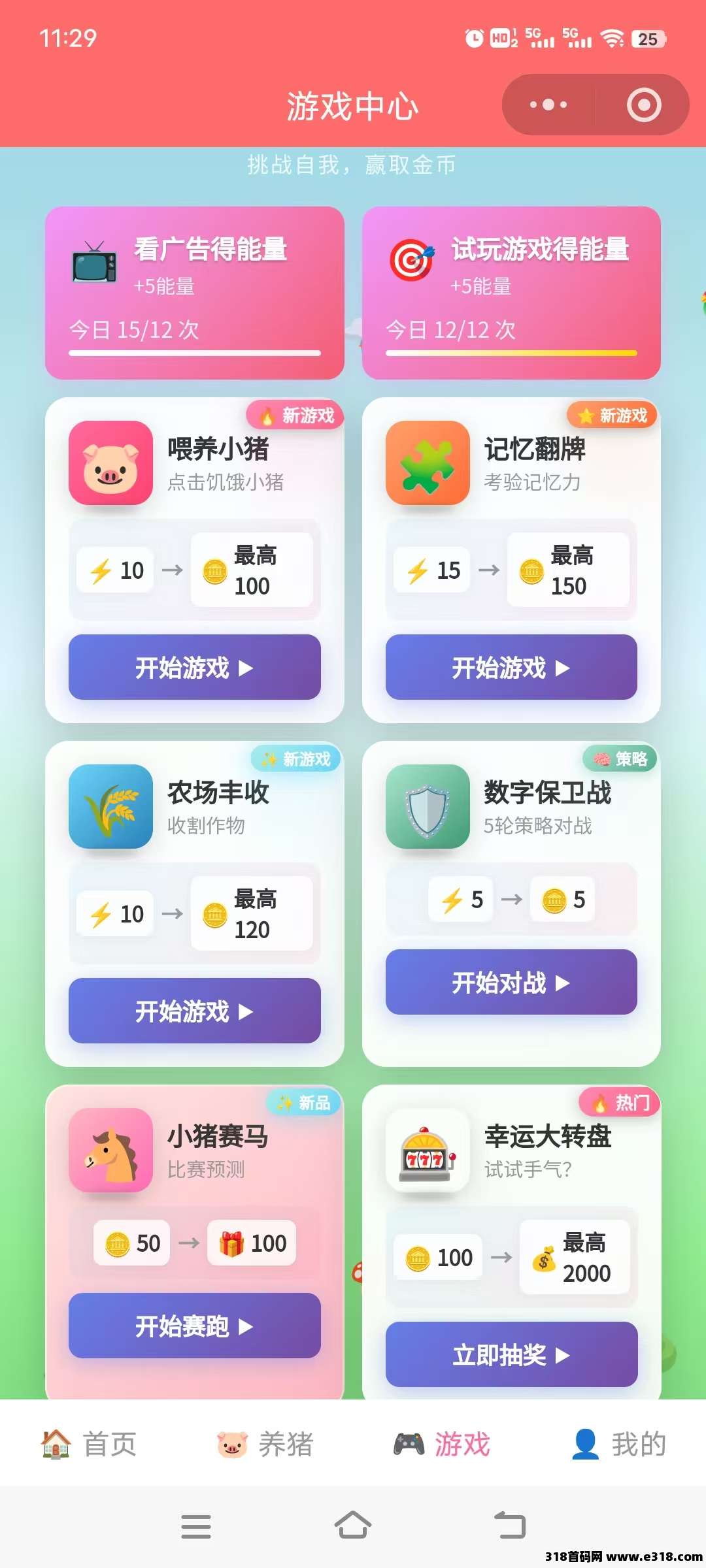Tap 立即抽奖 for 幸运大转盘
Image resolution: width=706 pixels, height=1568 pixels.
pyautogui.click(x=511, y=1354)
